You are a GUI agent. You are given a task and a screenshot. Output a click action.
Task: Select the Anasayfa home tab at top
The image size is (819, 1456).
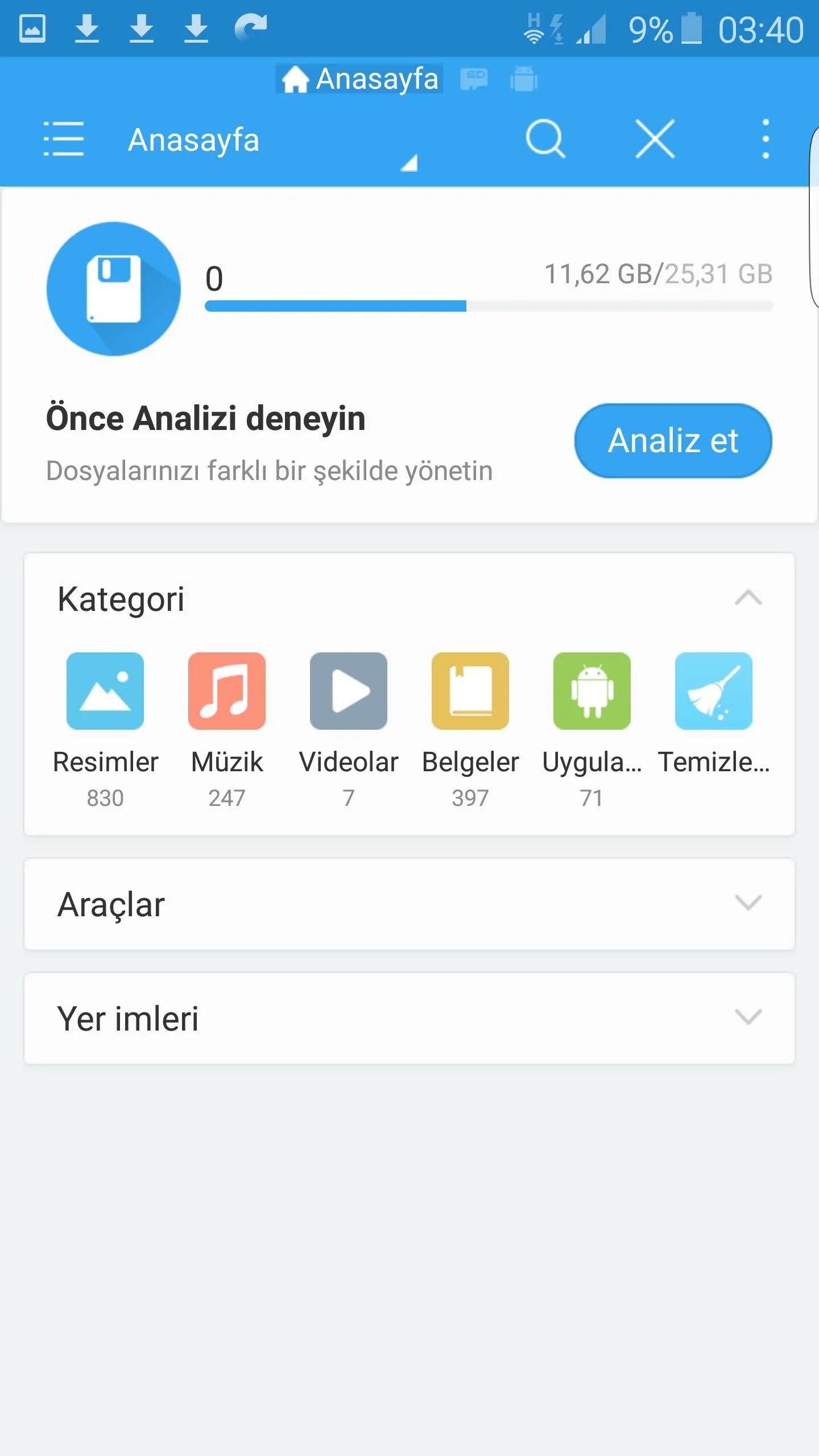[x=359, y=78]
